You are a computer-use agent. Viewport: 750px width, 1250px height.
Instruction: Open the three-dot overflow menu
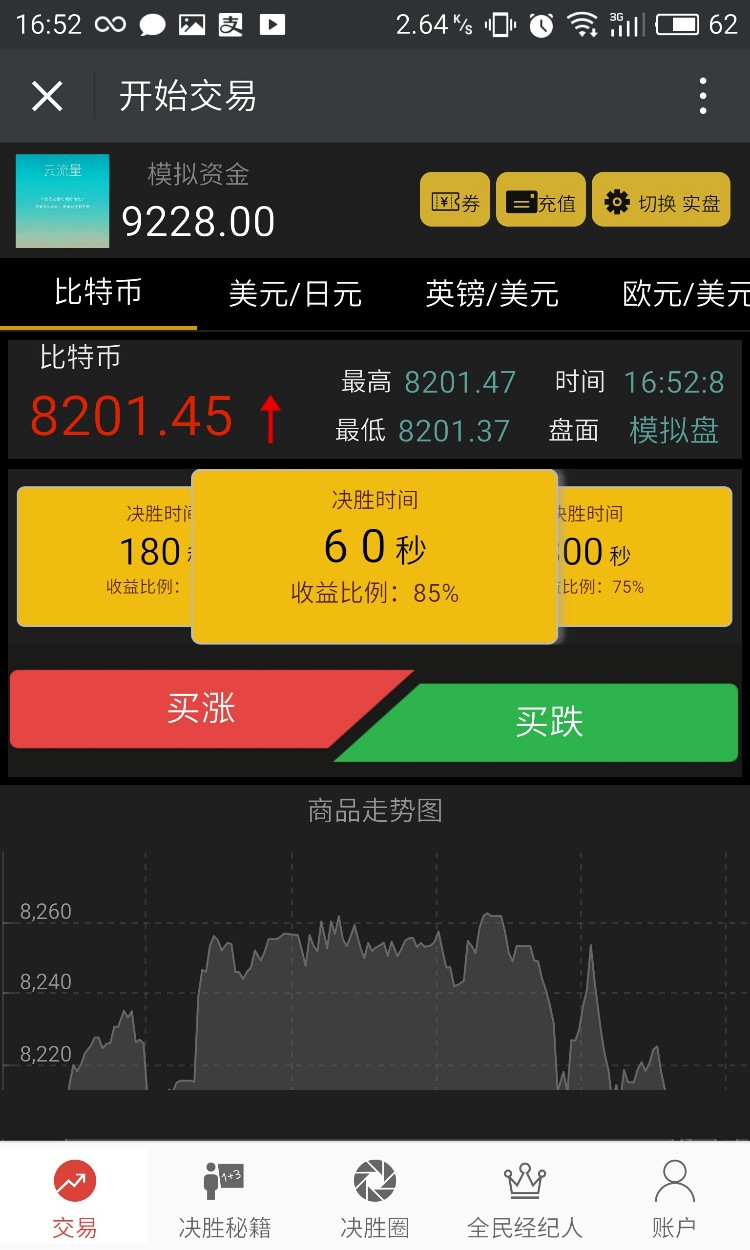click(x=703, y=97)
